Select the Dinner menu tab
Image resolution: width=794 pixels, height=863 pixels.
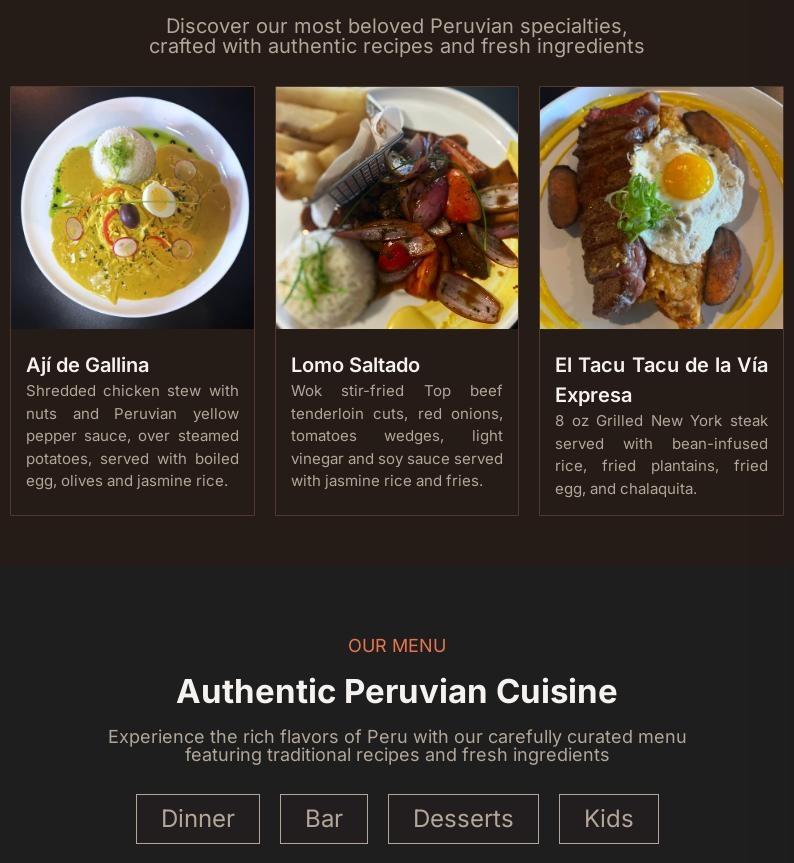[x=197, y=818]
